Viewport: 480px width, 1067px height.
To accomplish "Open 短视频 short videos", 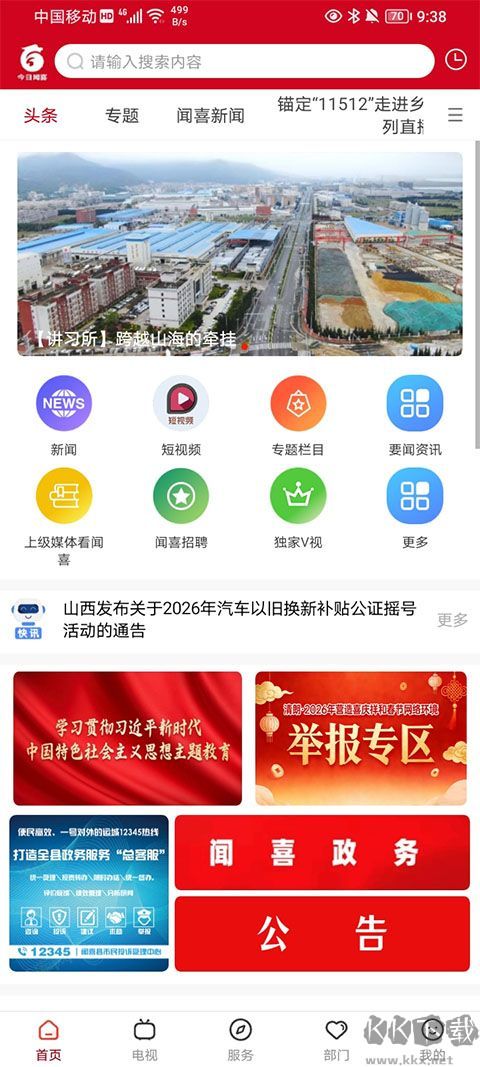I will click(x=180, y=416).
